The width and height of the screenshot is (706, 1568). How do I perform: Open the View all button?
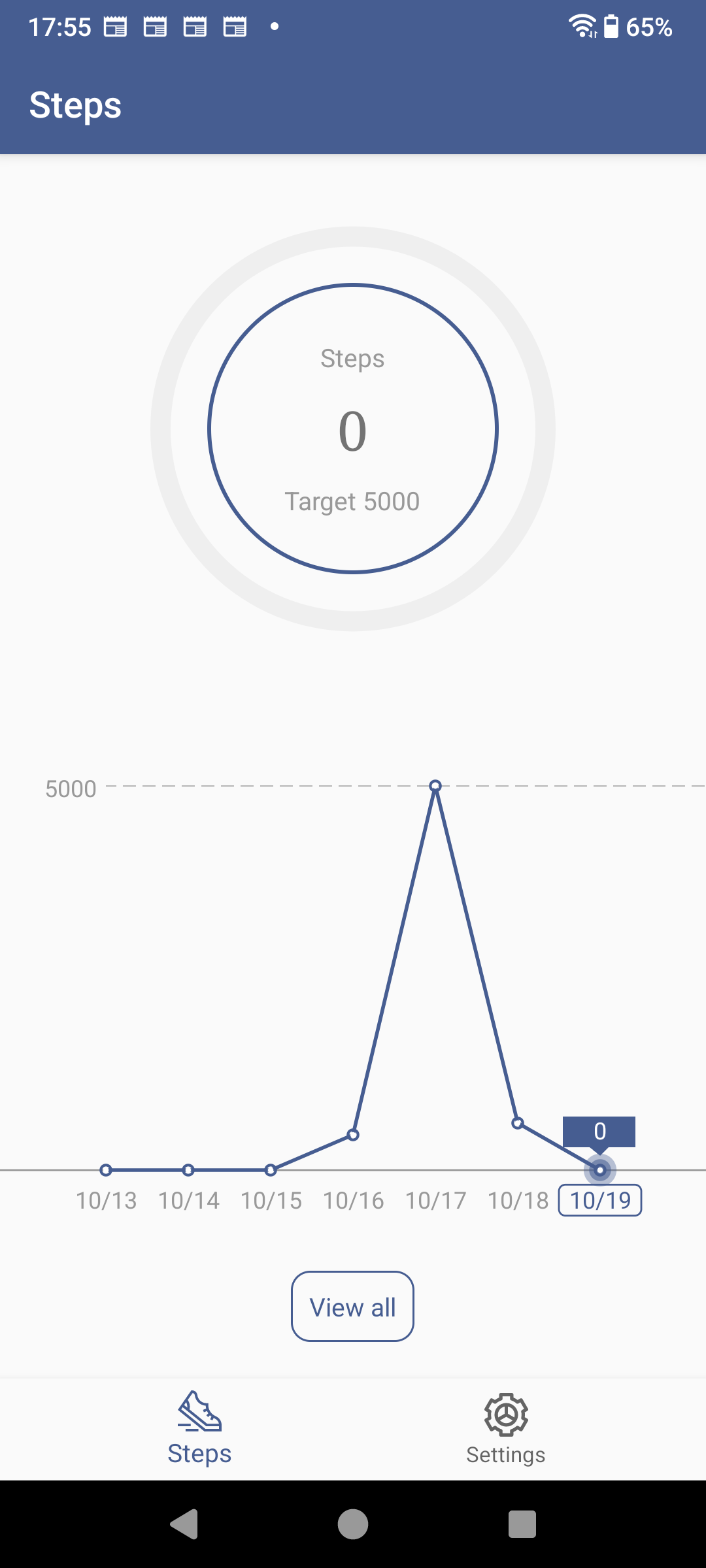[352, 1307]
